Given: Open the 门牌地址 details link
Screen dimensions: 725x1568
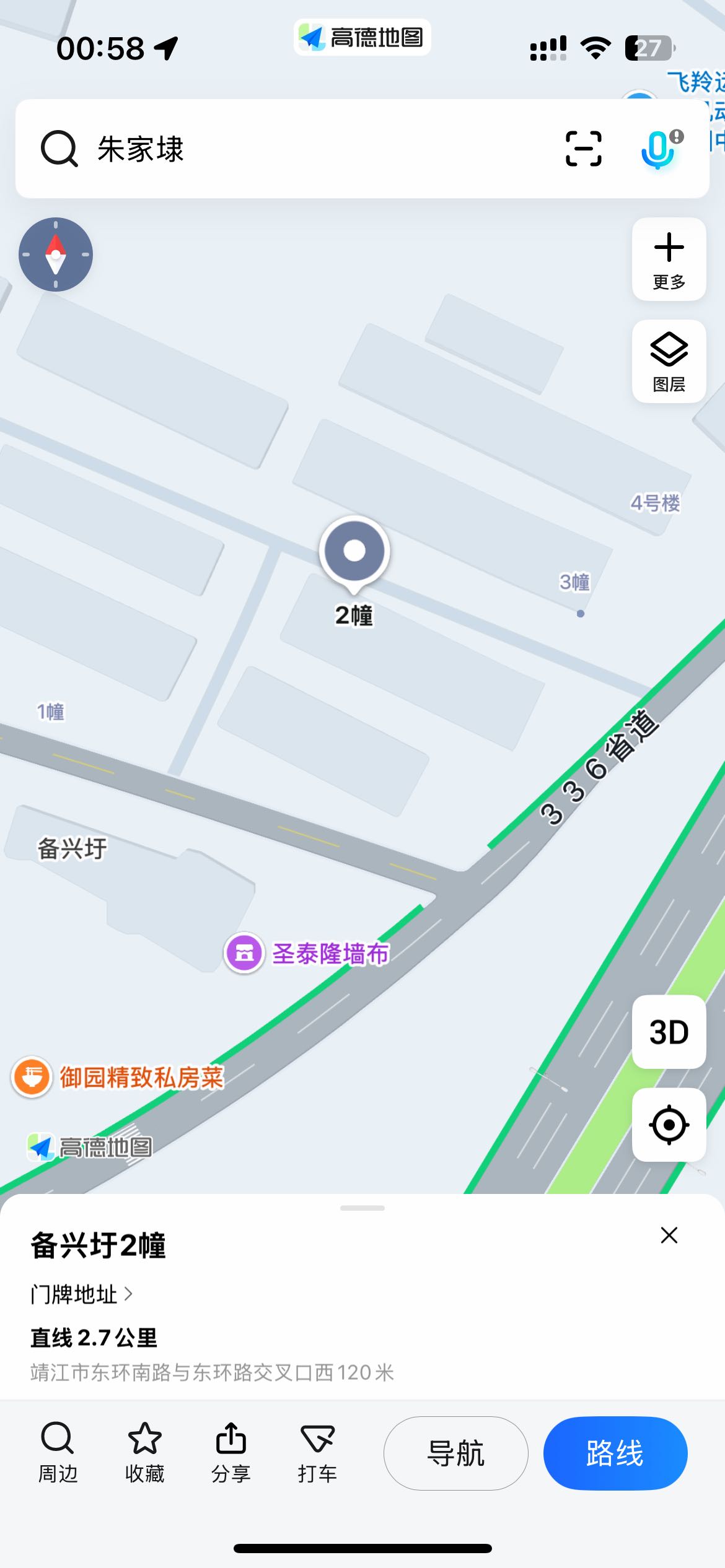Looking at the screenshot, I should tap(81, 1294).
